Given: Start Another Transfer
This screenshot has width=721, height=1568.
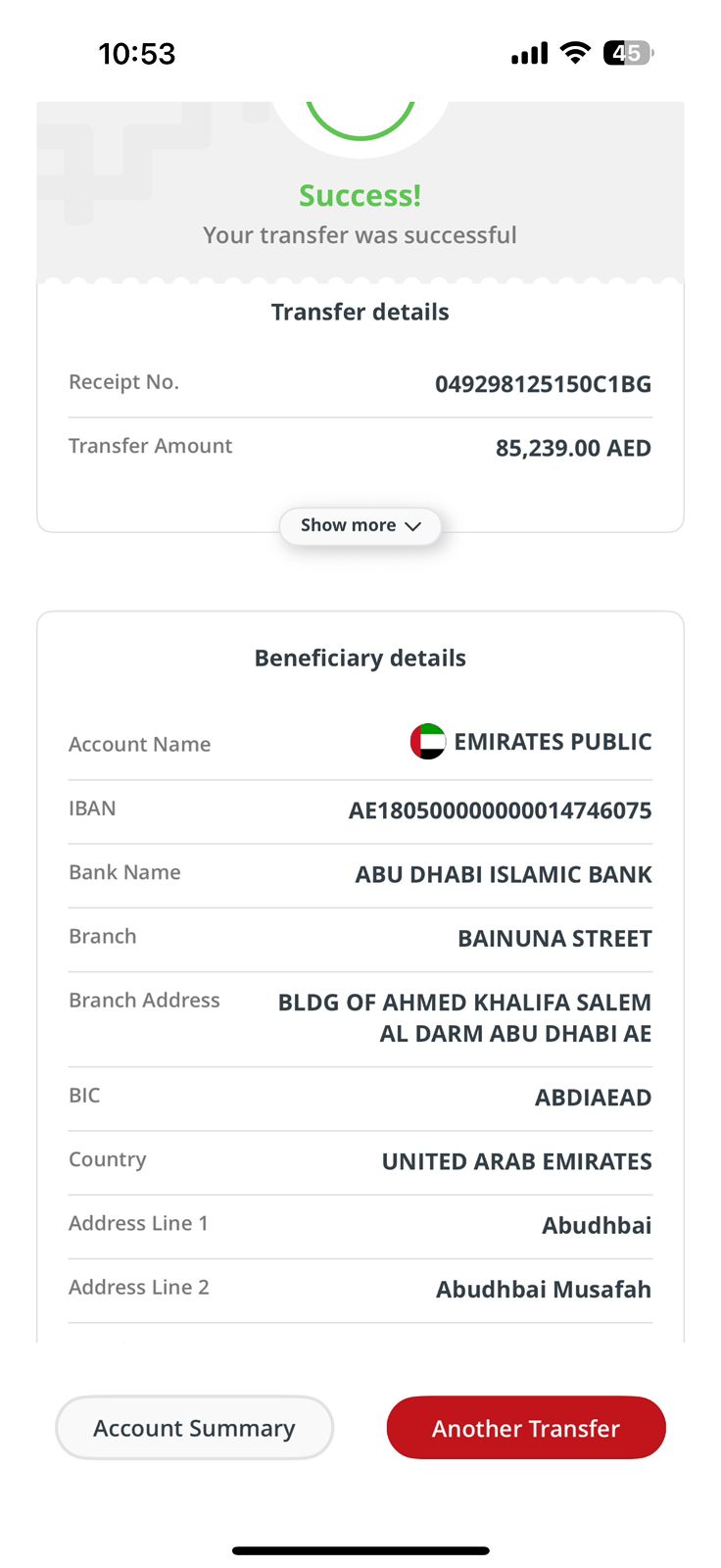Looking at the screenshot, I should [x=526, y=1428].
